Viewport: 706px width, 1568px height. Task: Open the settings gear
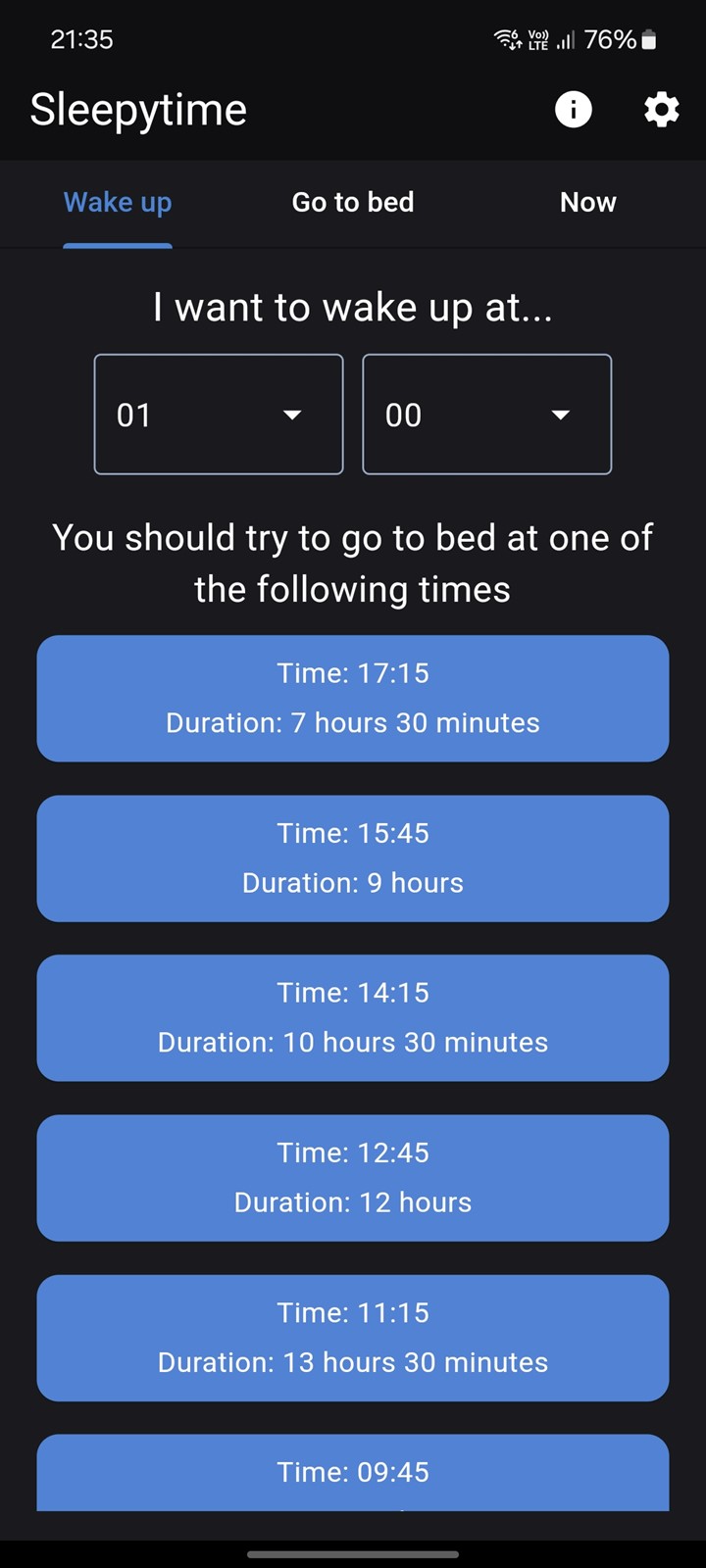[662, 109]
